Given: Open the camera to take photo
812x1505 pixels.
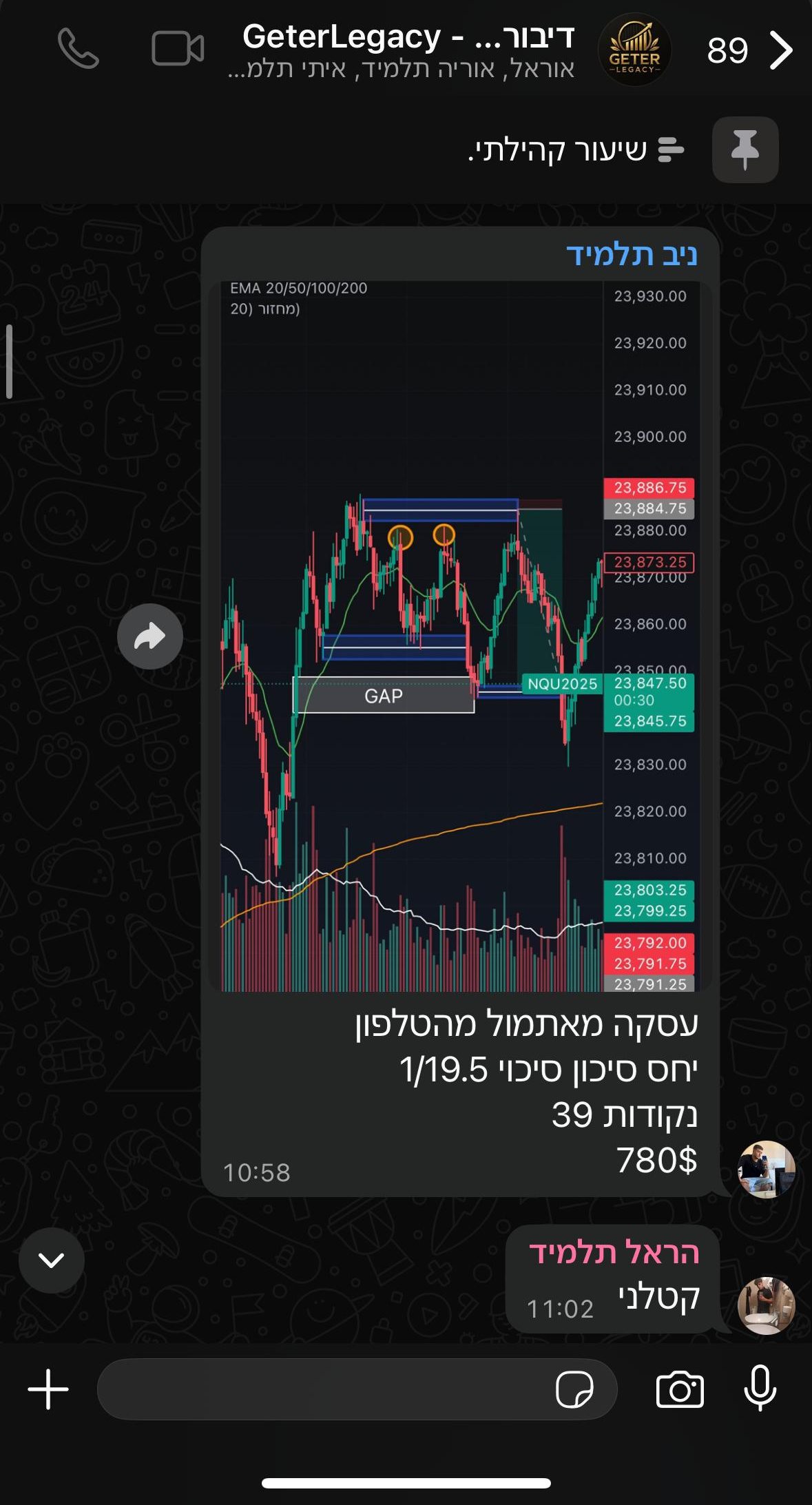Looking at the screenshot, I should click(680, 1389).
